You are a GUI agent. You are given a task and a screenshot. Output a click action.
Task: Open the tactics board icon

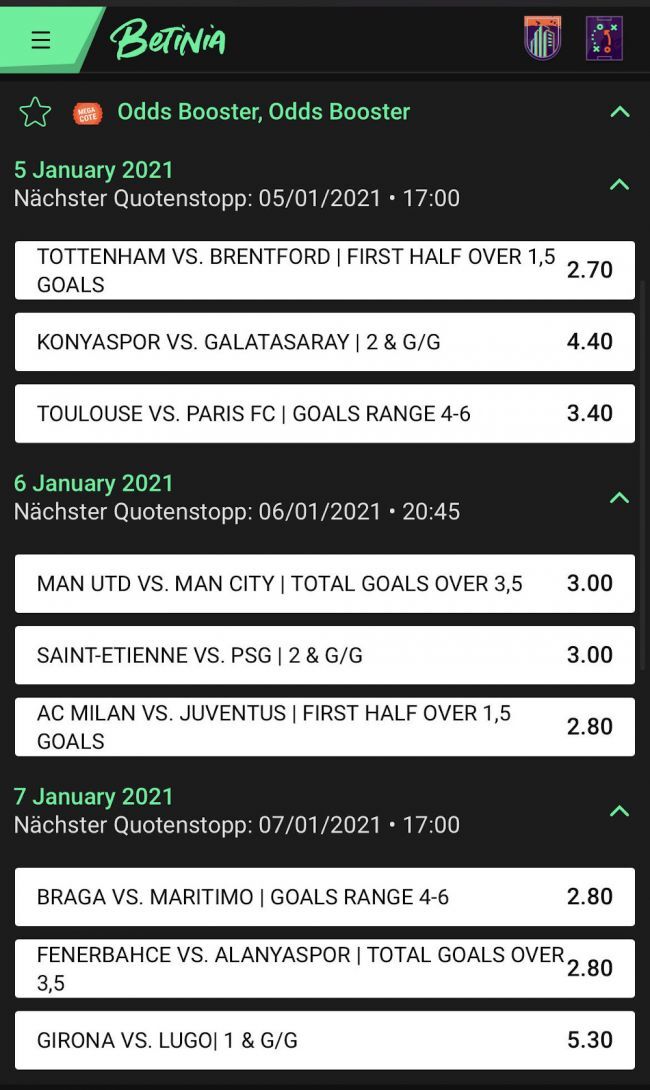tap(604, 39)
